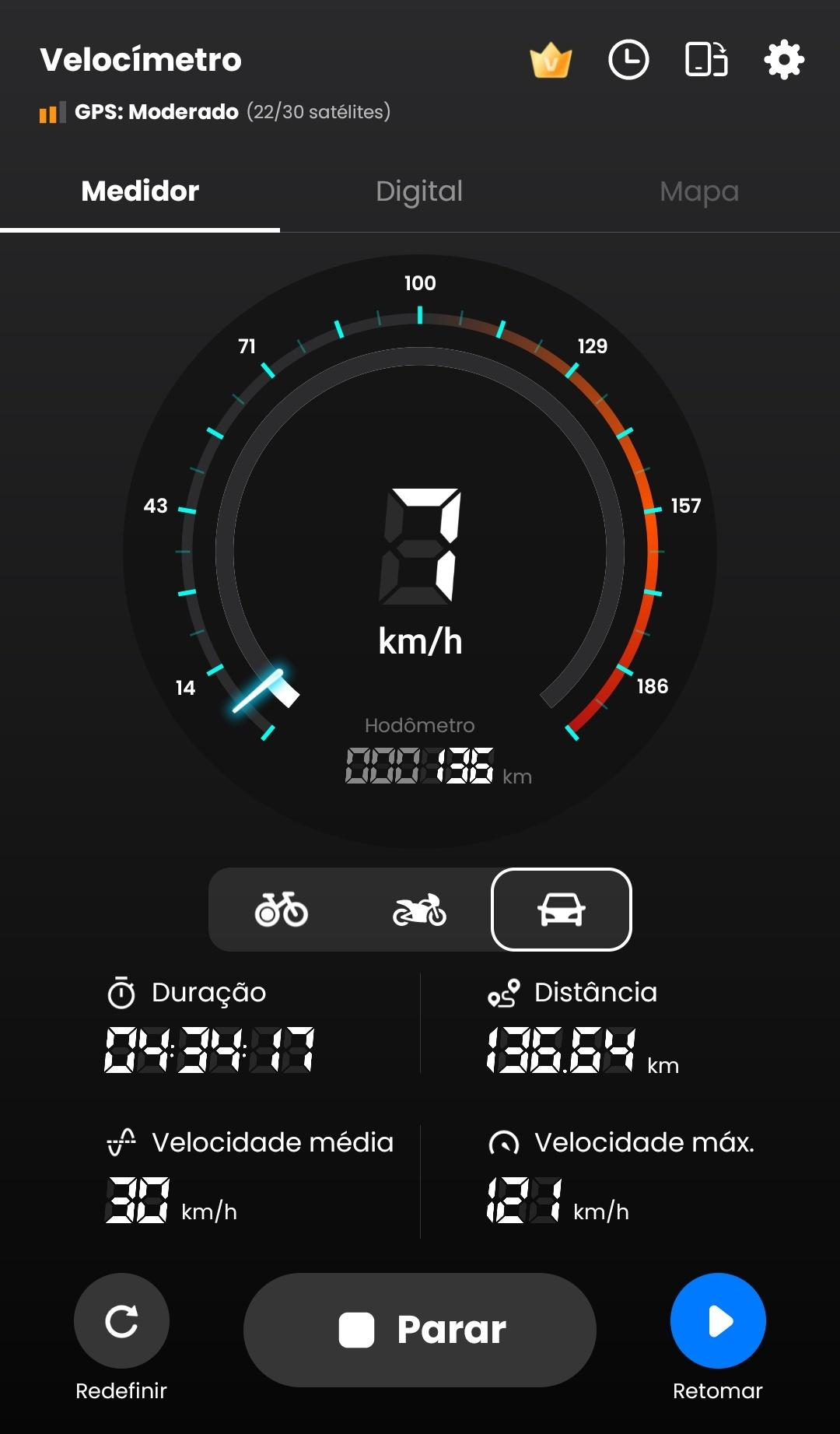The image size is (840, 1434).
Task: Switch to the Mapa tab
Action: [x=699, y=191]
